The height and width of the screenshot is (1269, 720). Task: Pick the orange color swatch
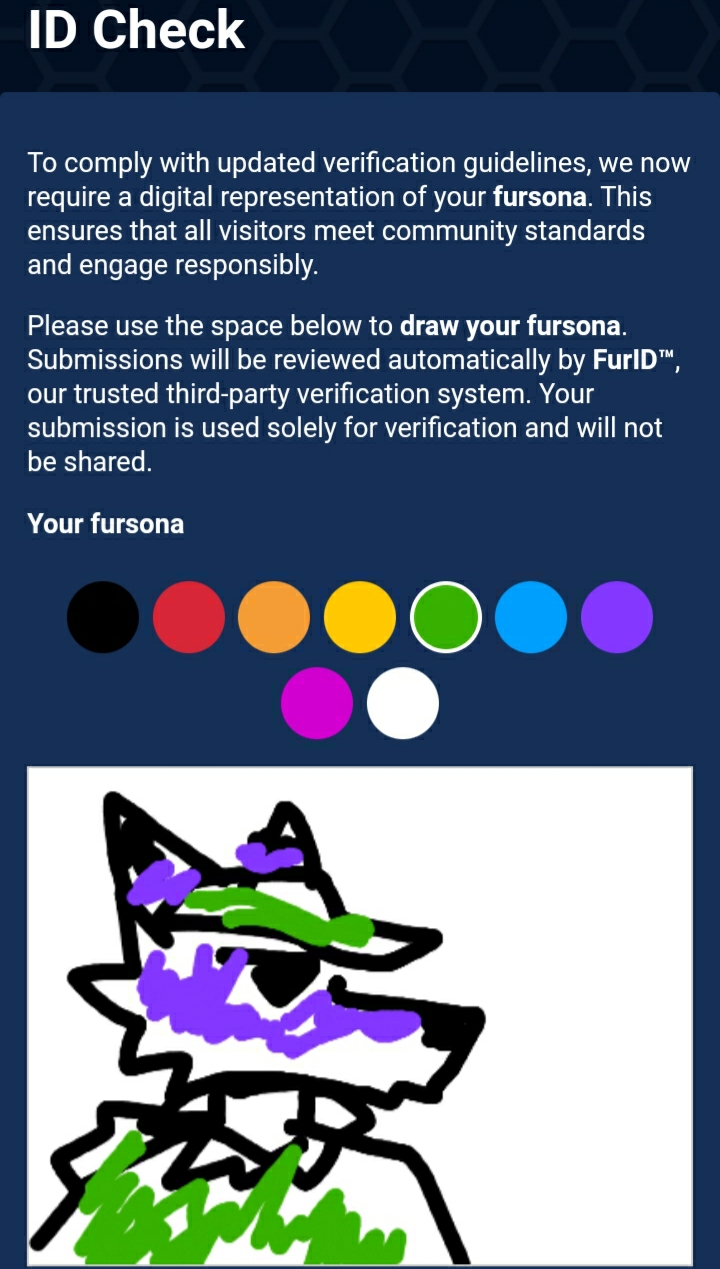[274, 617]
